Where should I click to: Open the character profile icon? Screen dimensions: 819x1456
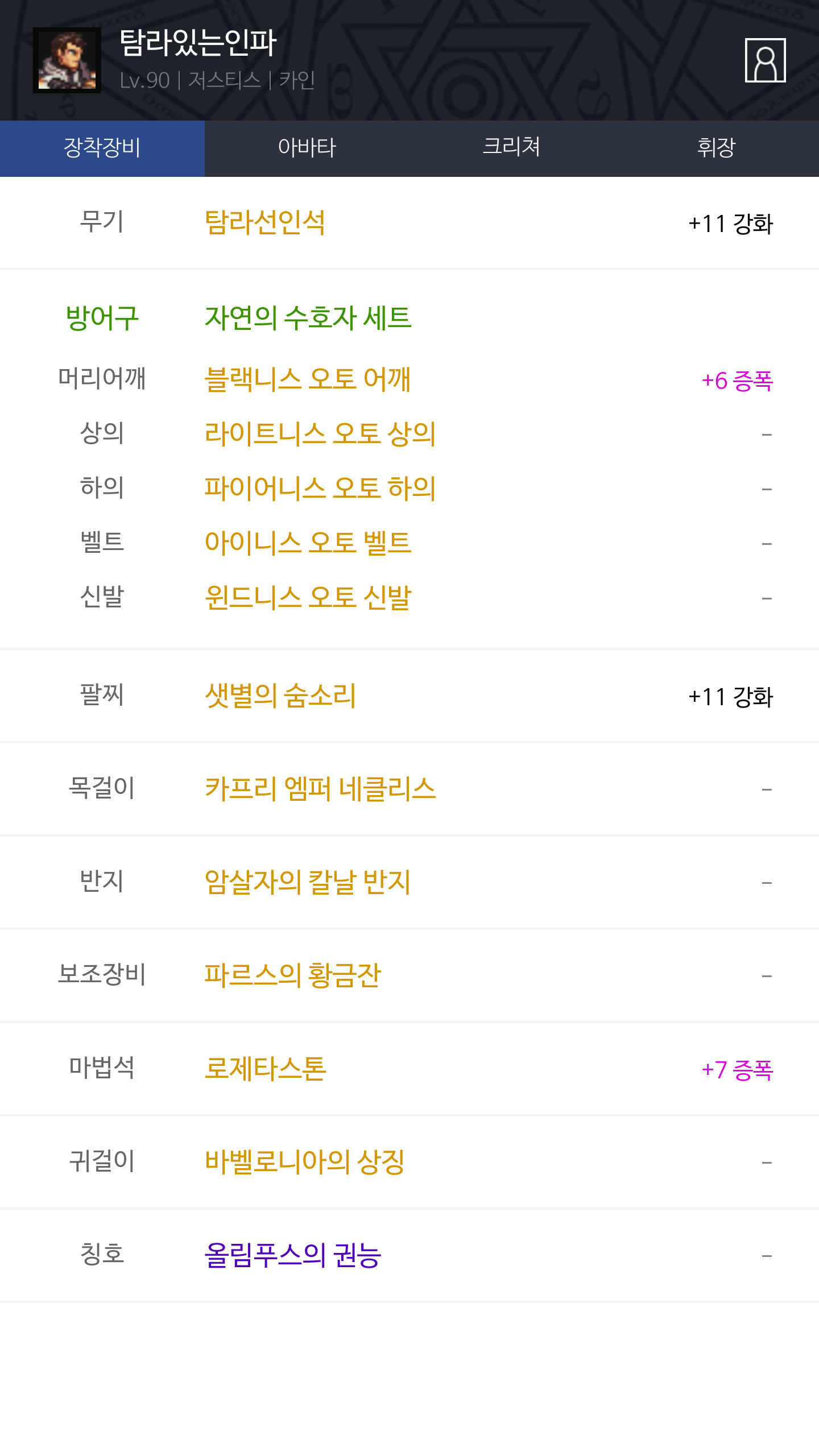pyautogui.click(x=765, y=60)
